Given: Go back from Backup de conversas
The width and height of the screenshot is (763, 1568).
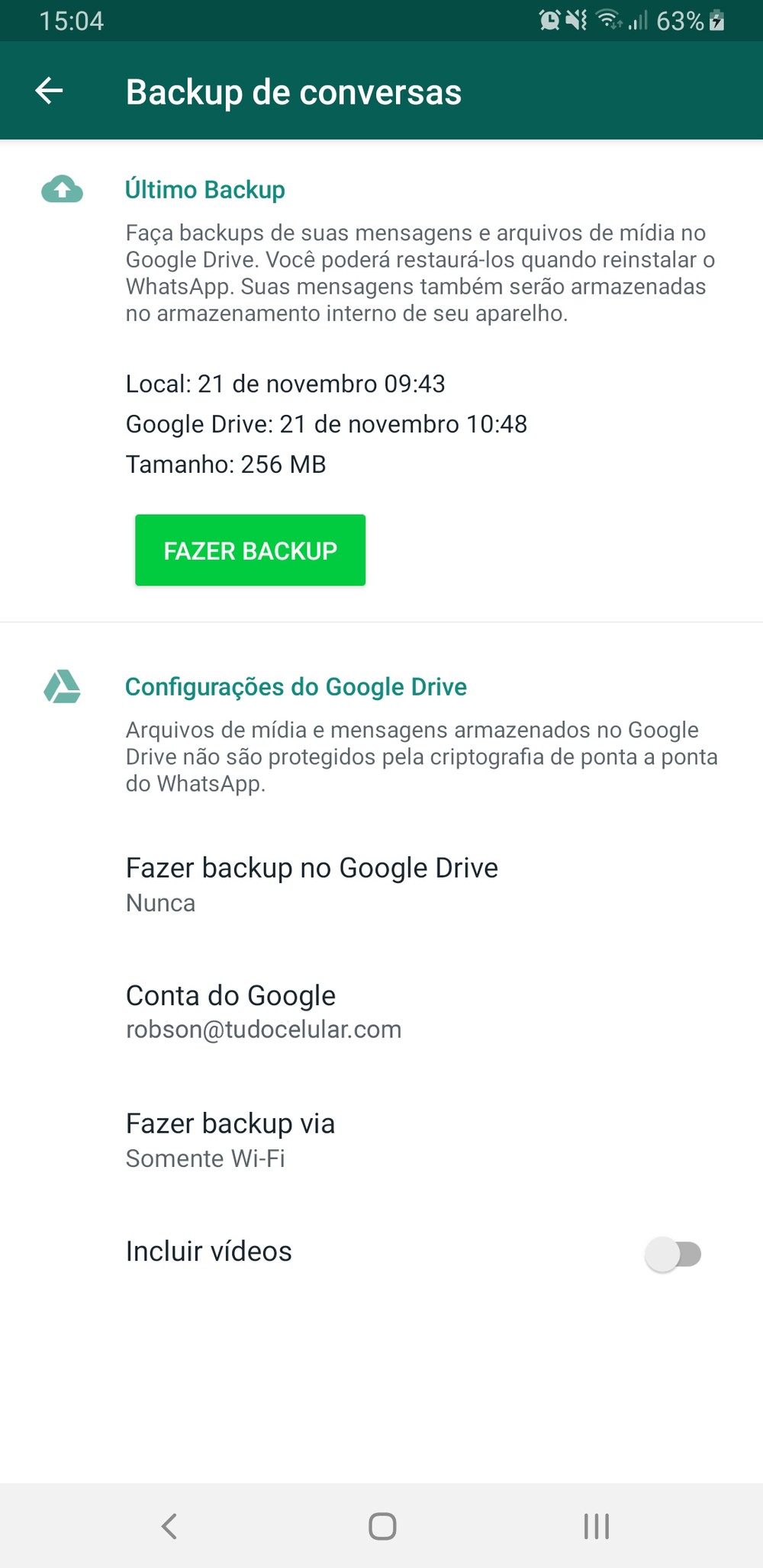Looking at the screenshot, I should 50,91.
